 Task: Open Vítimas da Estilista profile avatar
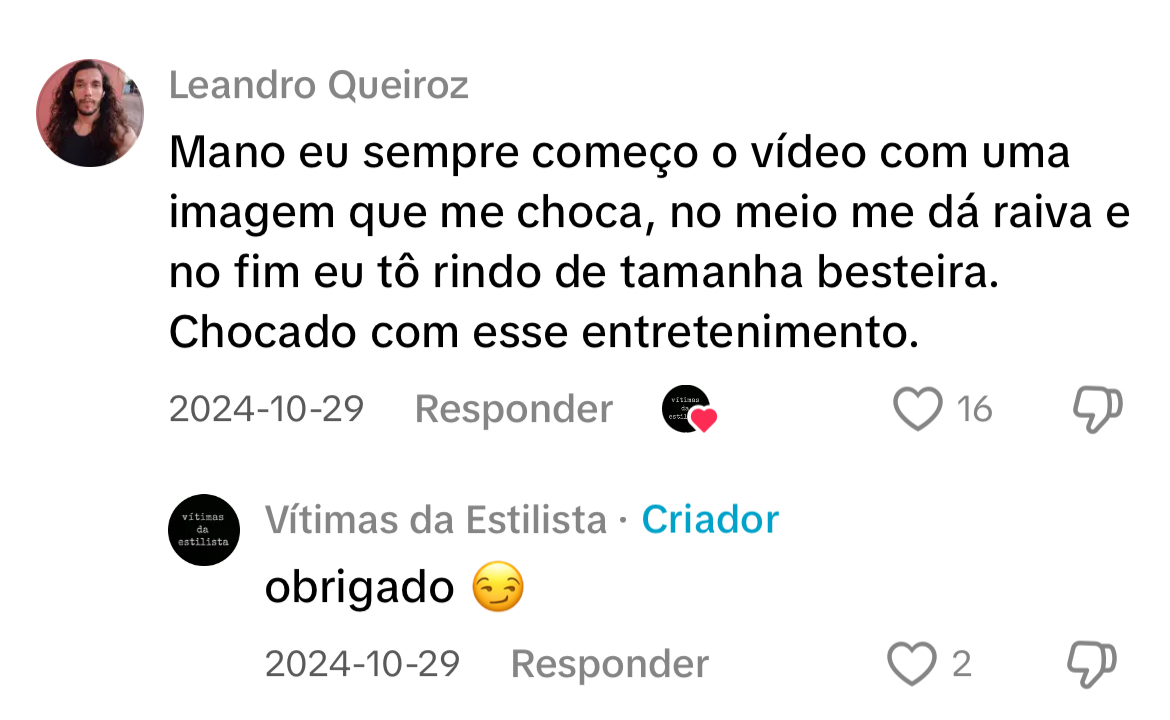[x=204, y=530]
